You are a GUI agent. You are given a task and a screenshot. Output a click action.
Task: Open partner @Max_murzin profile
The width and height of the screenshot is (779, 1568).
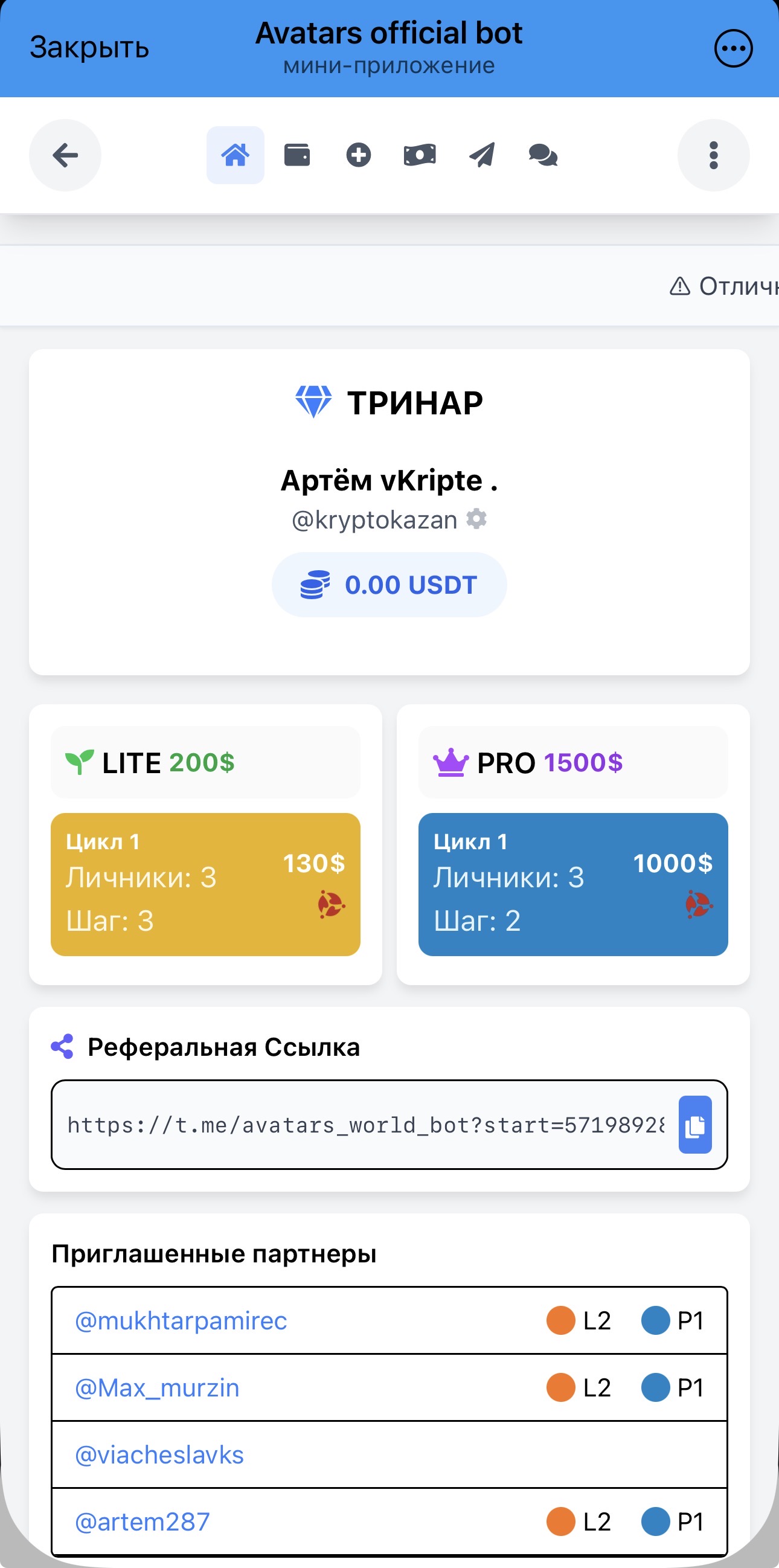[157, 1388]
